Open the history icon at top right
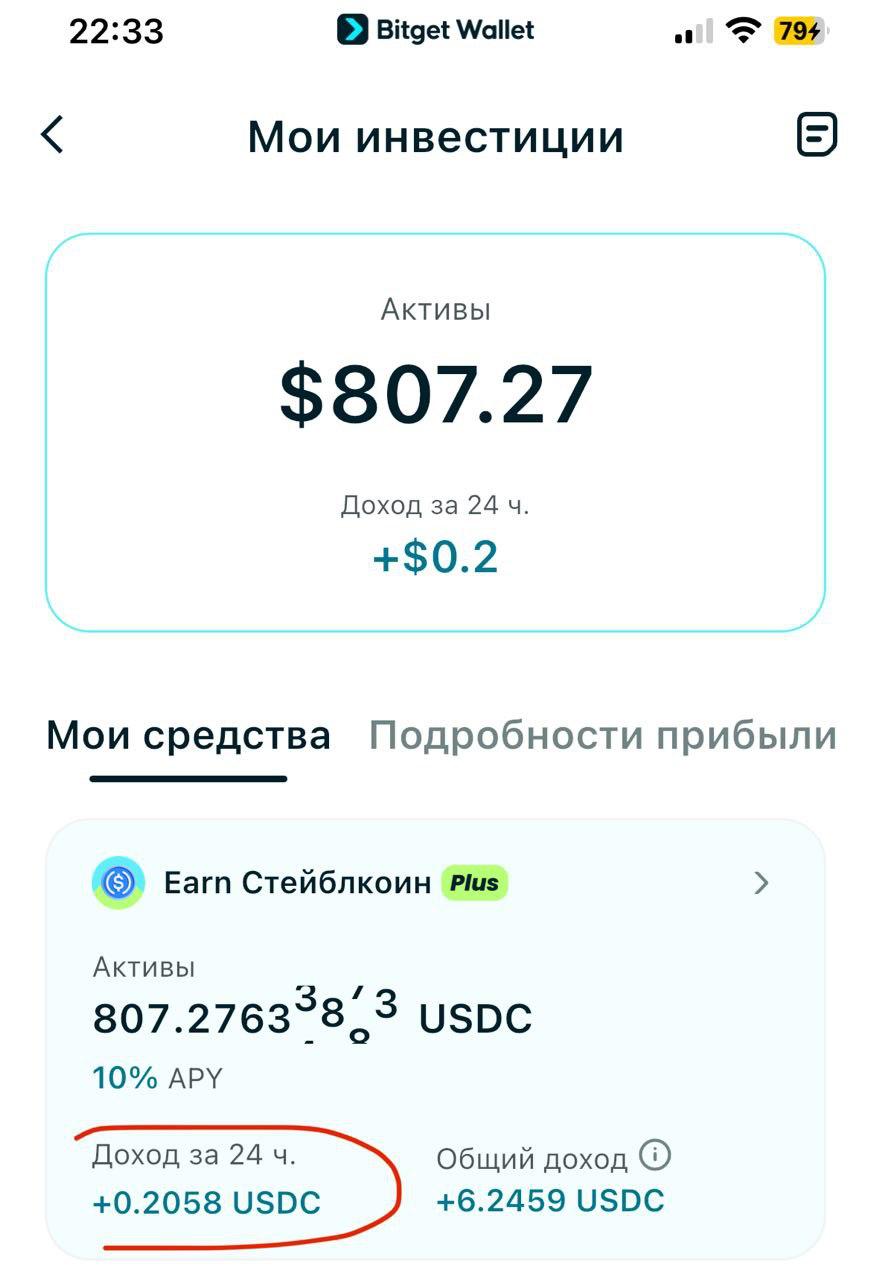 [x=817, y=133]
